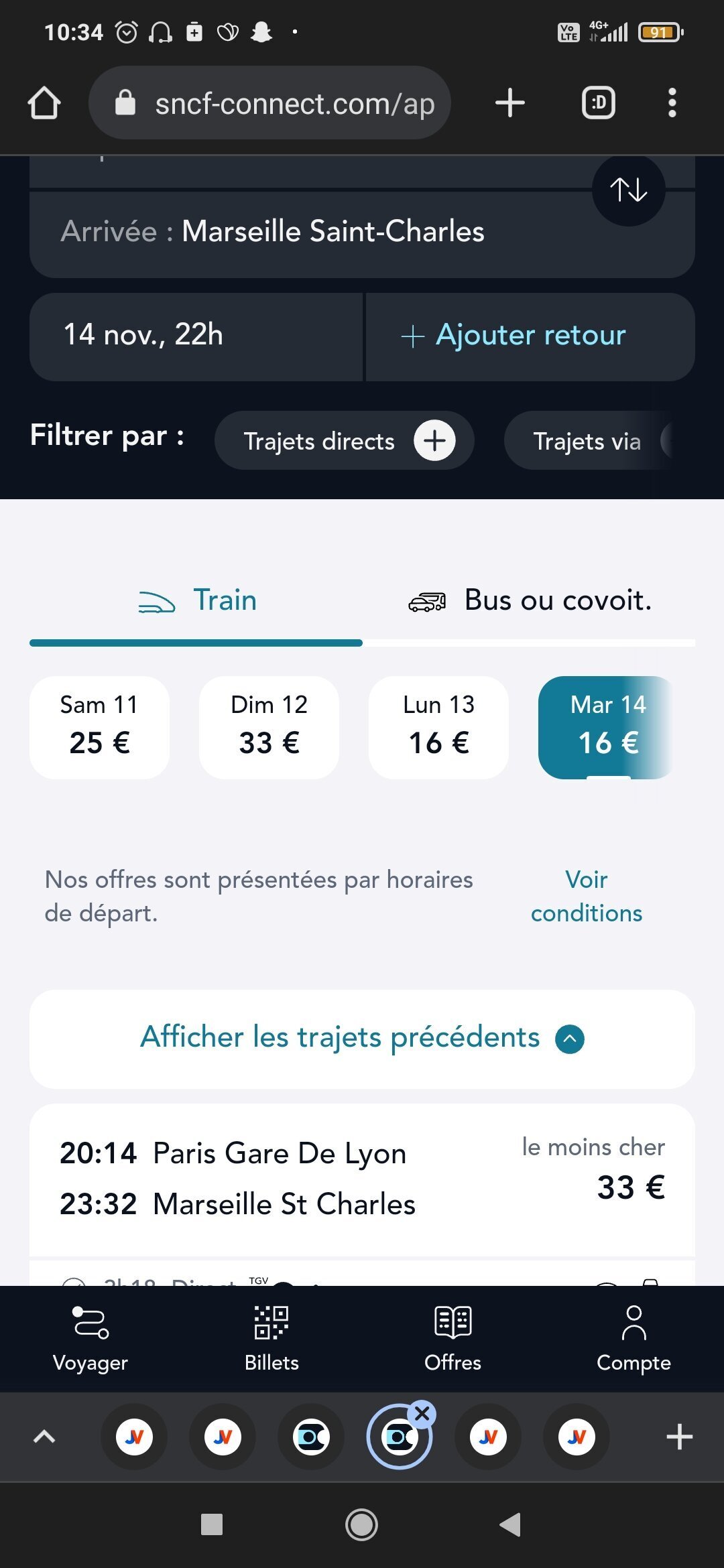Open the browser overflow menu

[x=672, y=103]
